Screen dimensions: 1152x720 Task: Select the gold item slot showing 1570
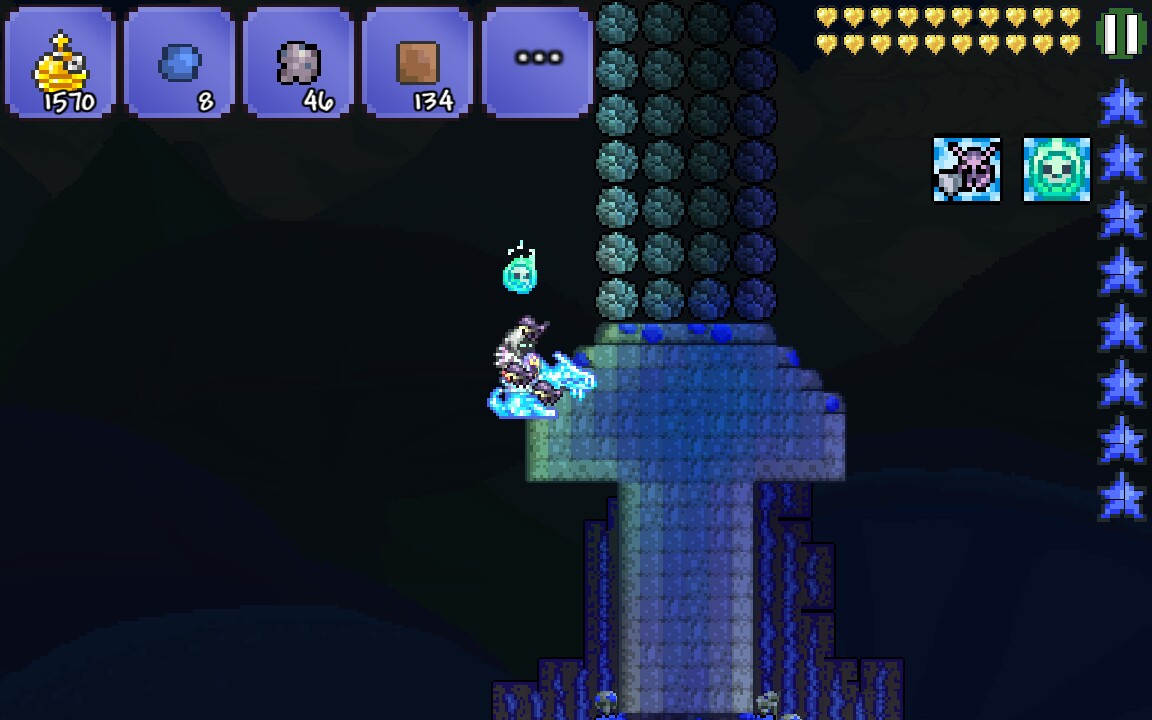click(61, 64)
